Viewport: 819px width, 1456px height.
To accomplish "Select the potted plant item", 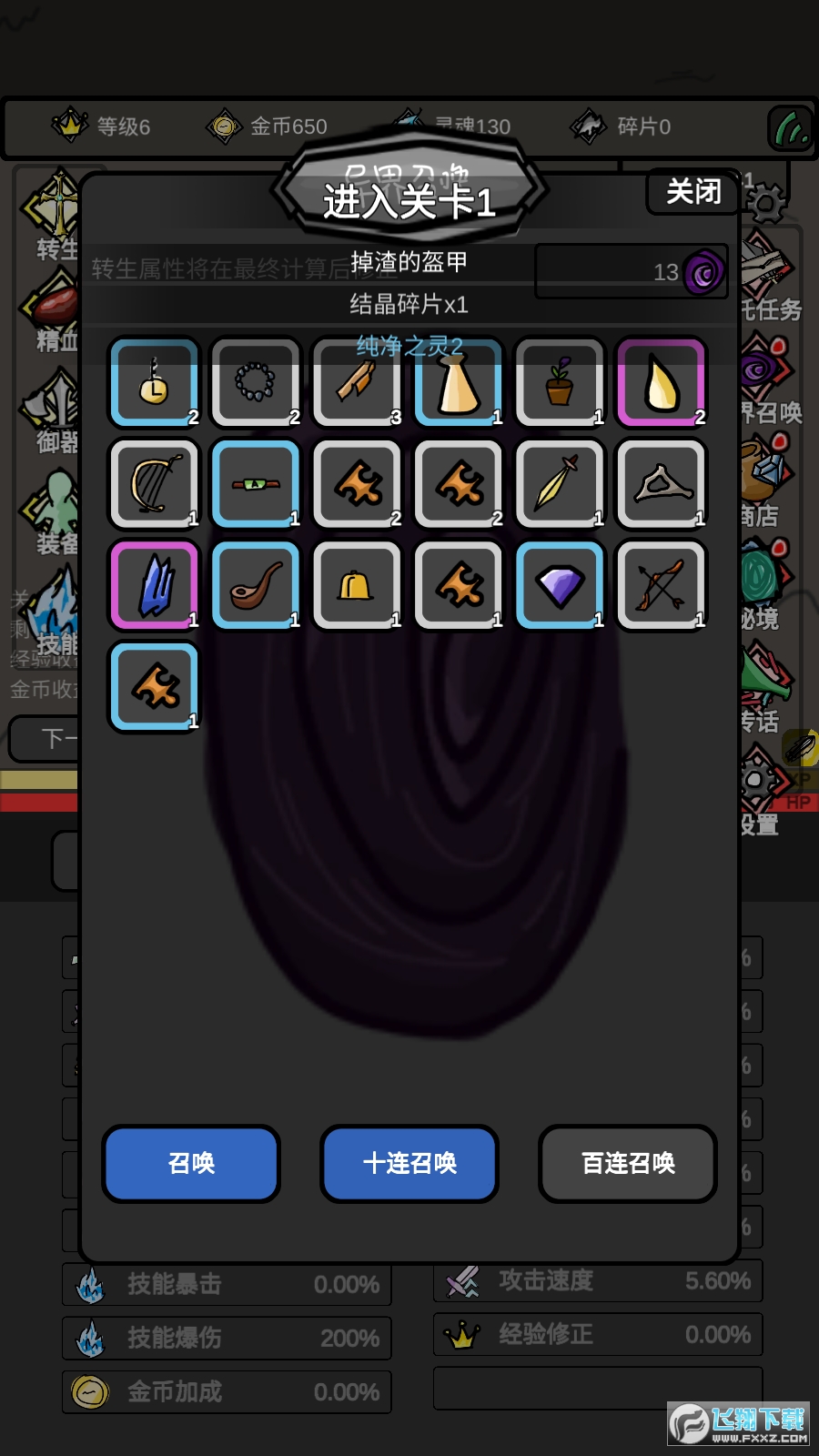I will [560, 382].
